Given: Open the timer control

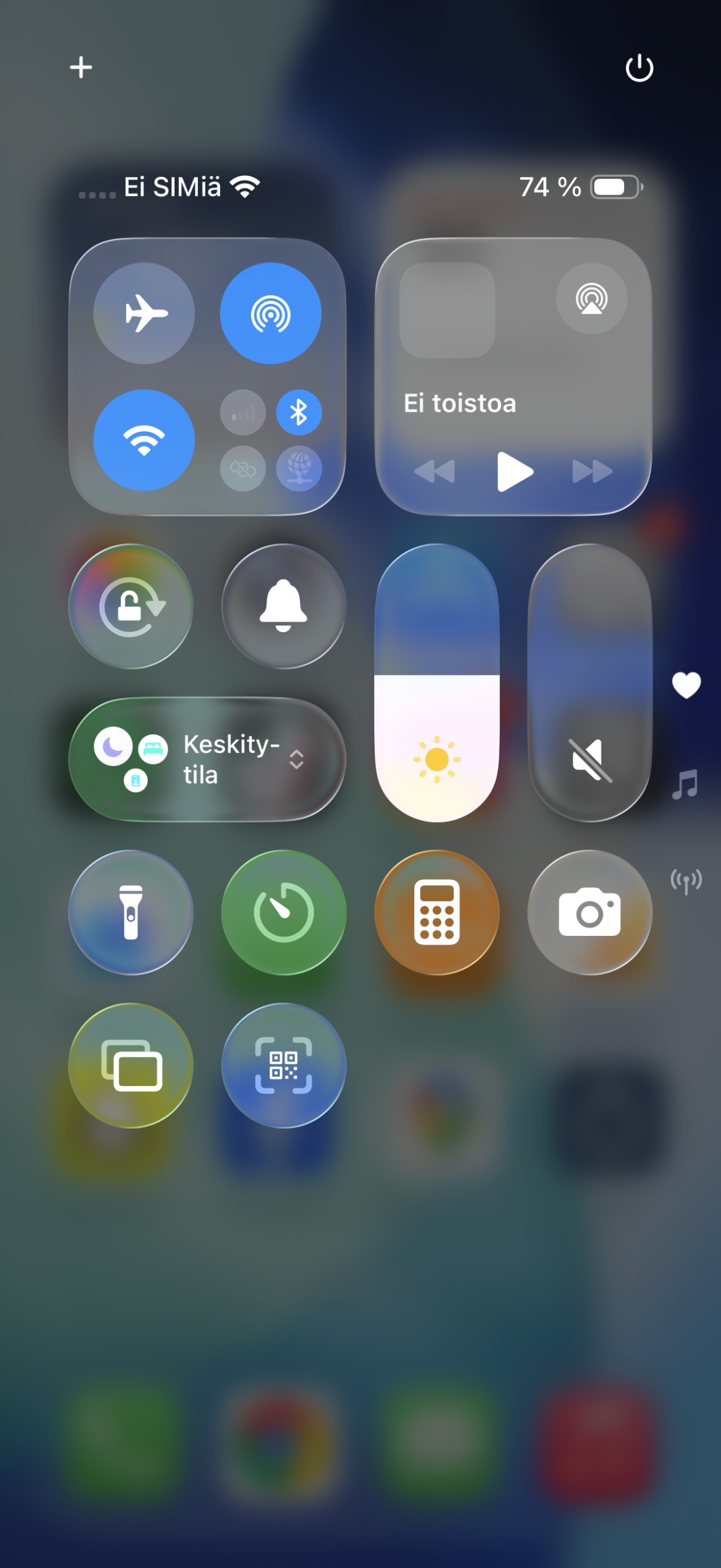Looking at the screenshot, I should click(283, 912).
